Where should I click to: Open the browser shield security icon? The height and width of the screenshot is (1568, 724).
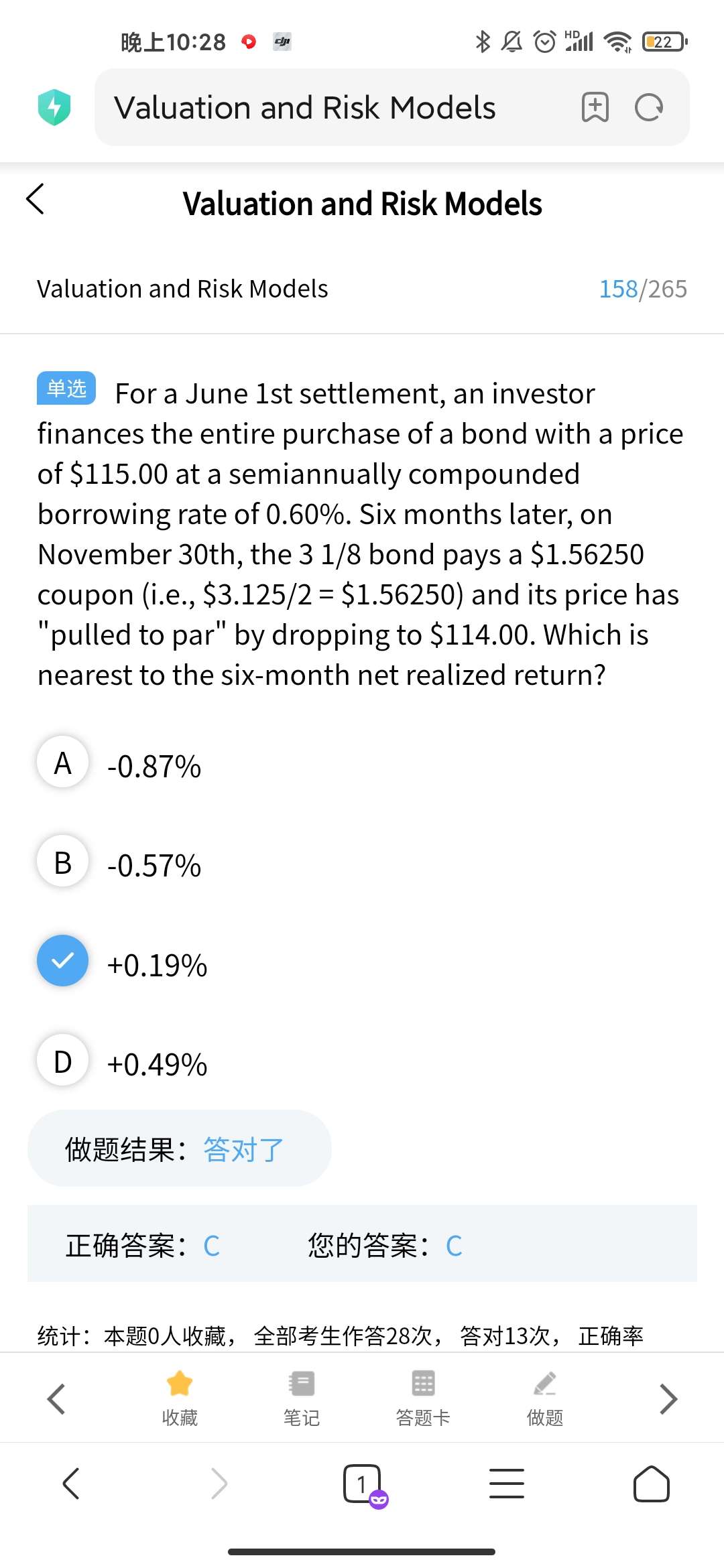tap(54, 107)
